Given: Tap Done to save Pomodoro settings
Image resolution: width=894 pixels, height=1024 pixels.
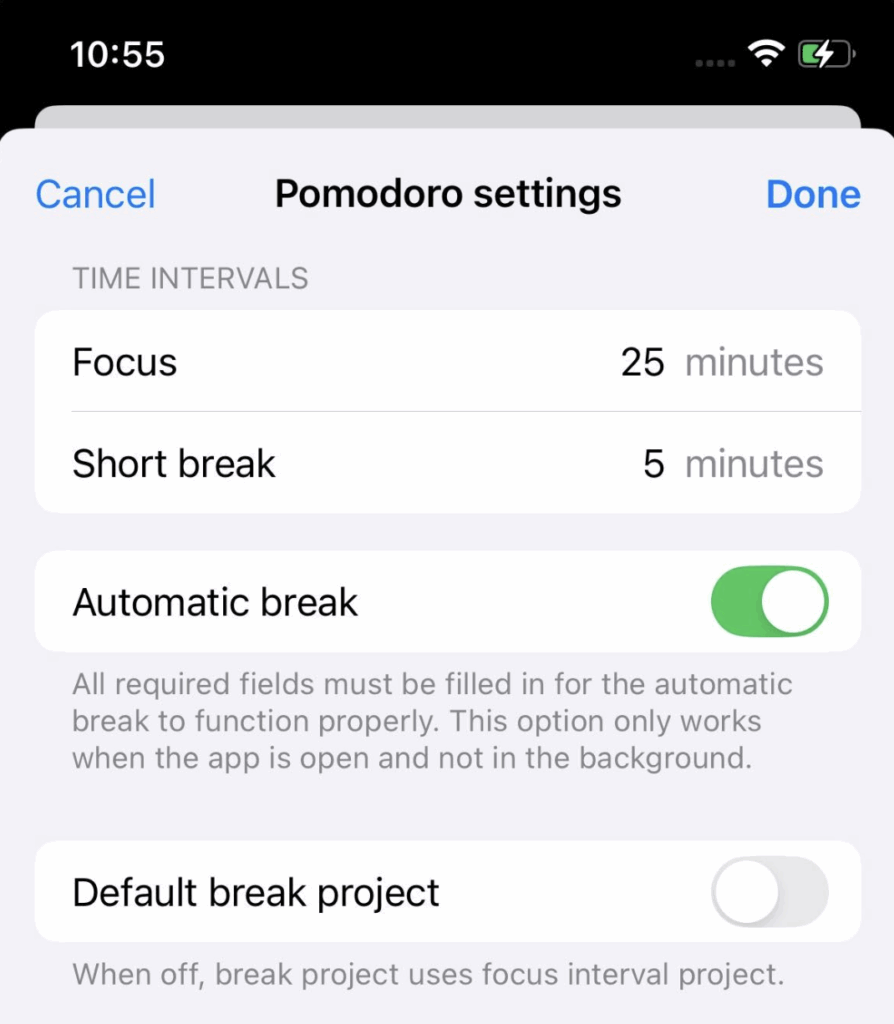Looking at the screenshot, I should 812,194.
